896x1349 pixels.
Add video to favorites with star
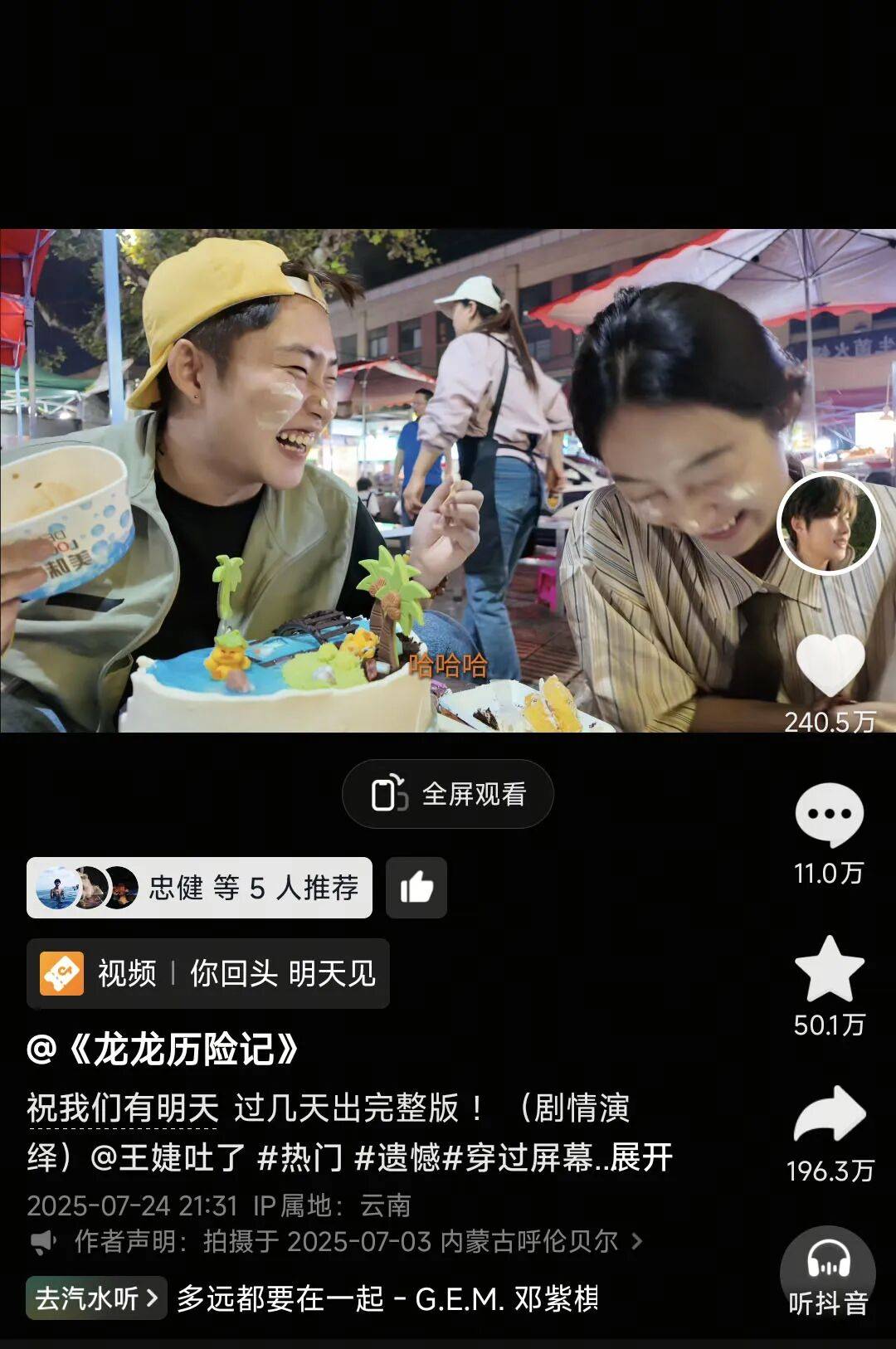829,969
